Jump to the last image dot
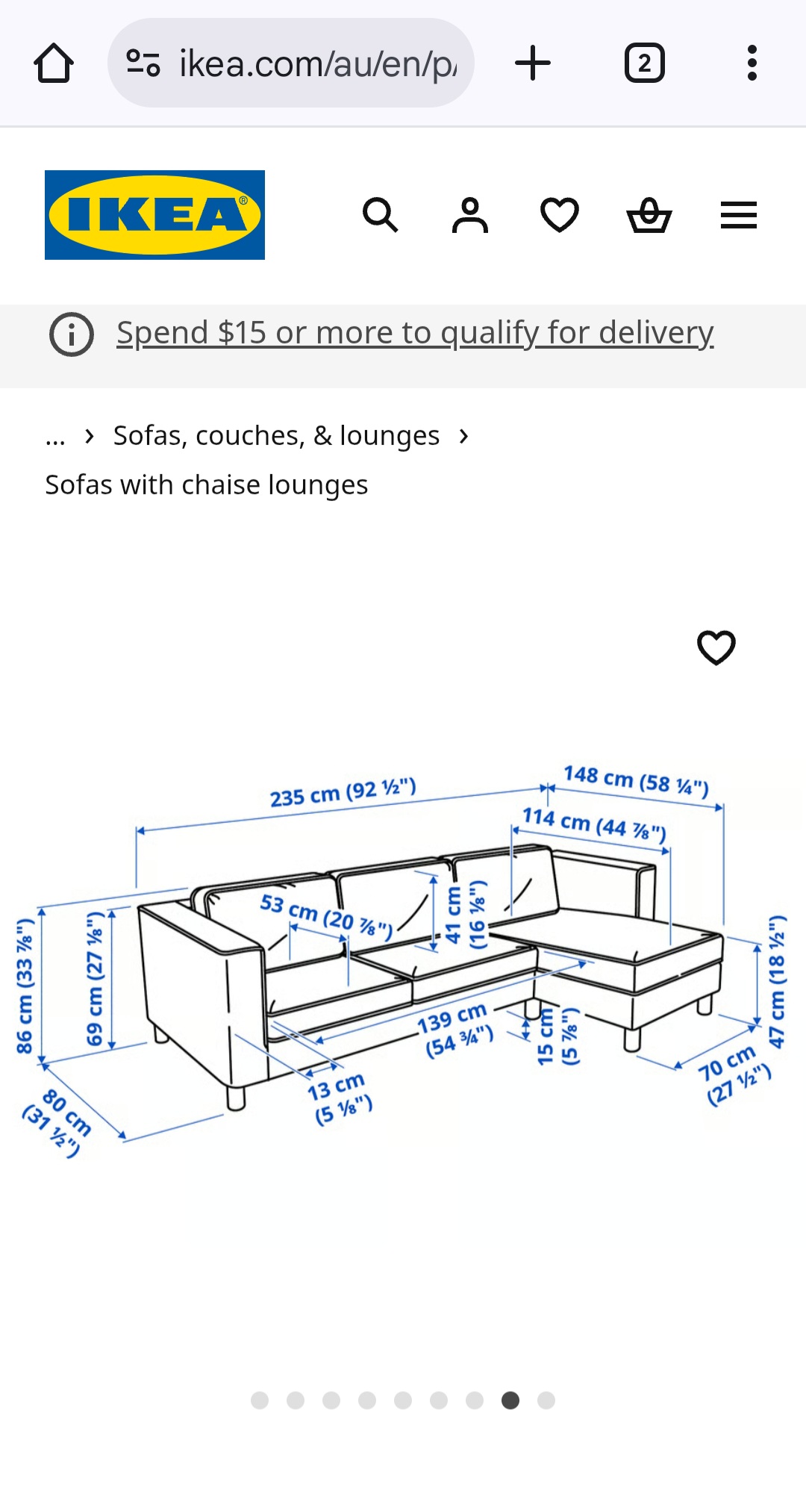This screenshot has height=1512, width=806. point(546,1400)
